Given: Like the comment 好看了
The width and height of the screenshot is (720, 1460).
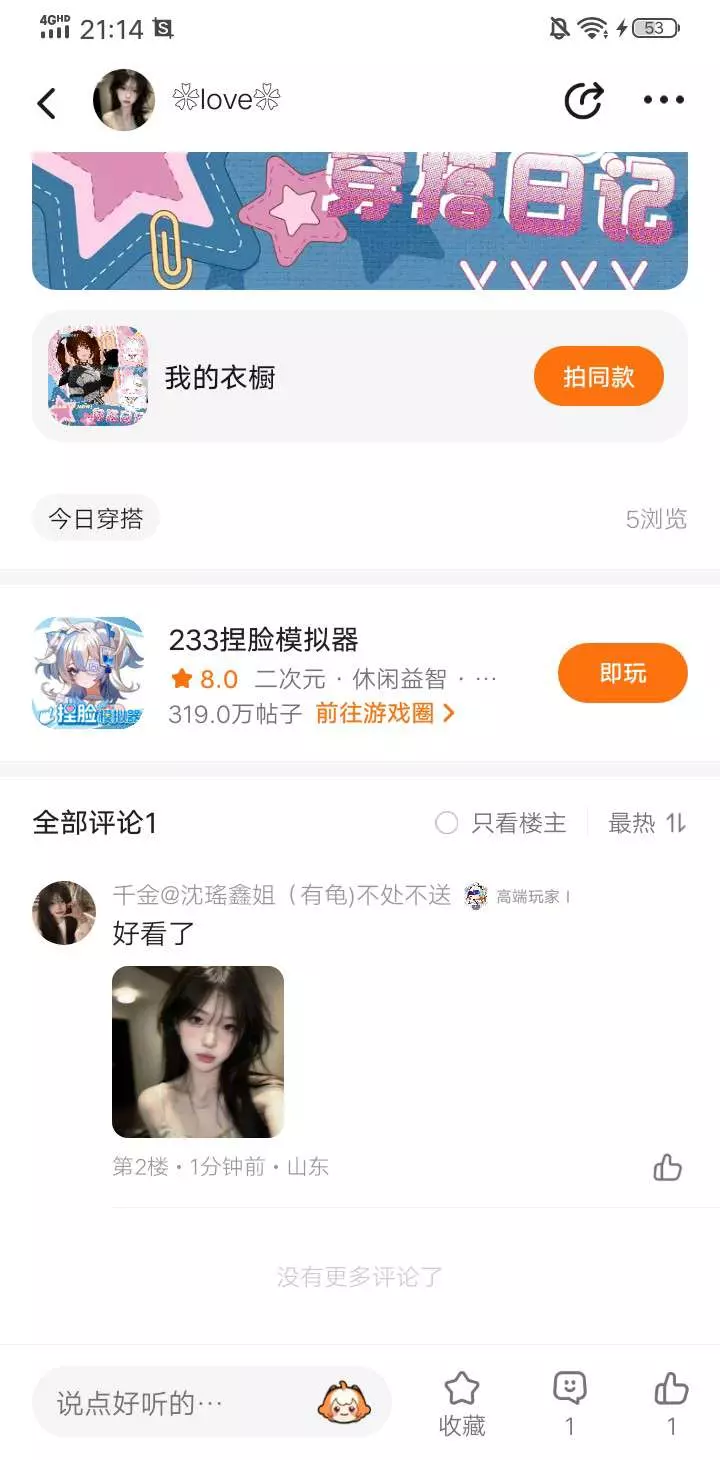Looking at the screenshot, I should (667, 1167).
